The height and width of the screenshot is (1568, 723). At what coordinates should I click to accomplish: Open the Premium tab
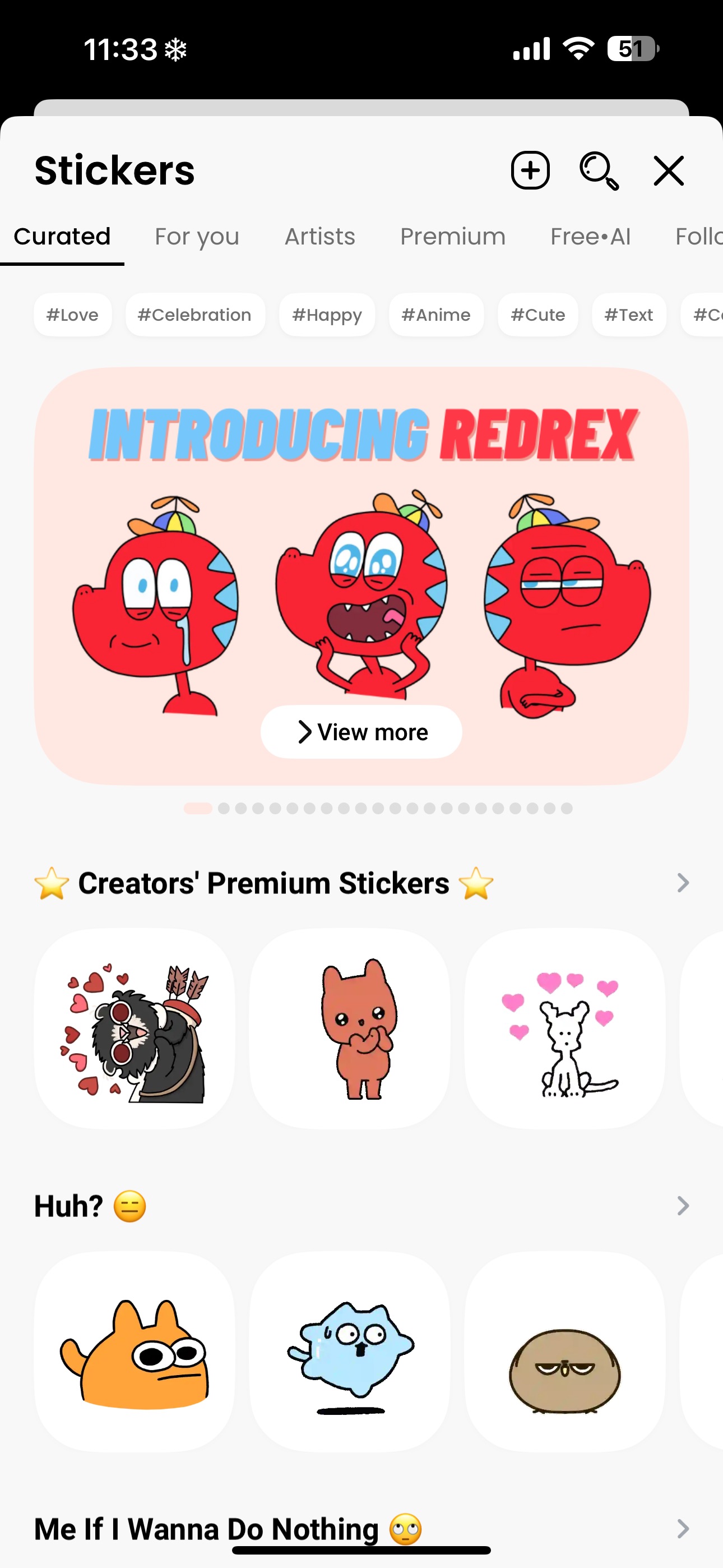(x=453, y=236)
